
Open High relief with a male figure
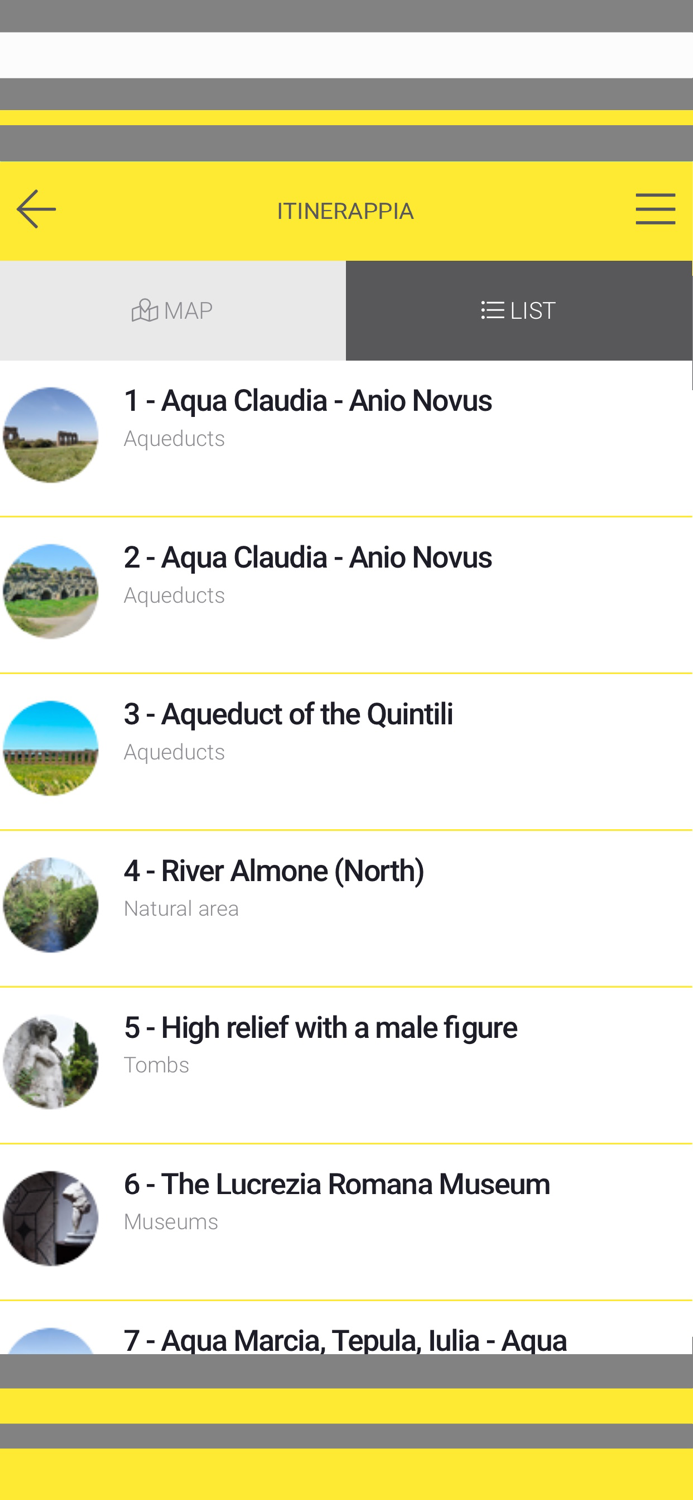click(x=346, y=1066)
